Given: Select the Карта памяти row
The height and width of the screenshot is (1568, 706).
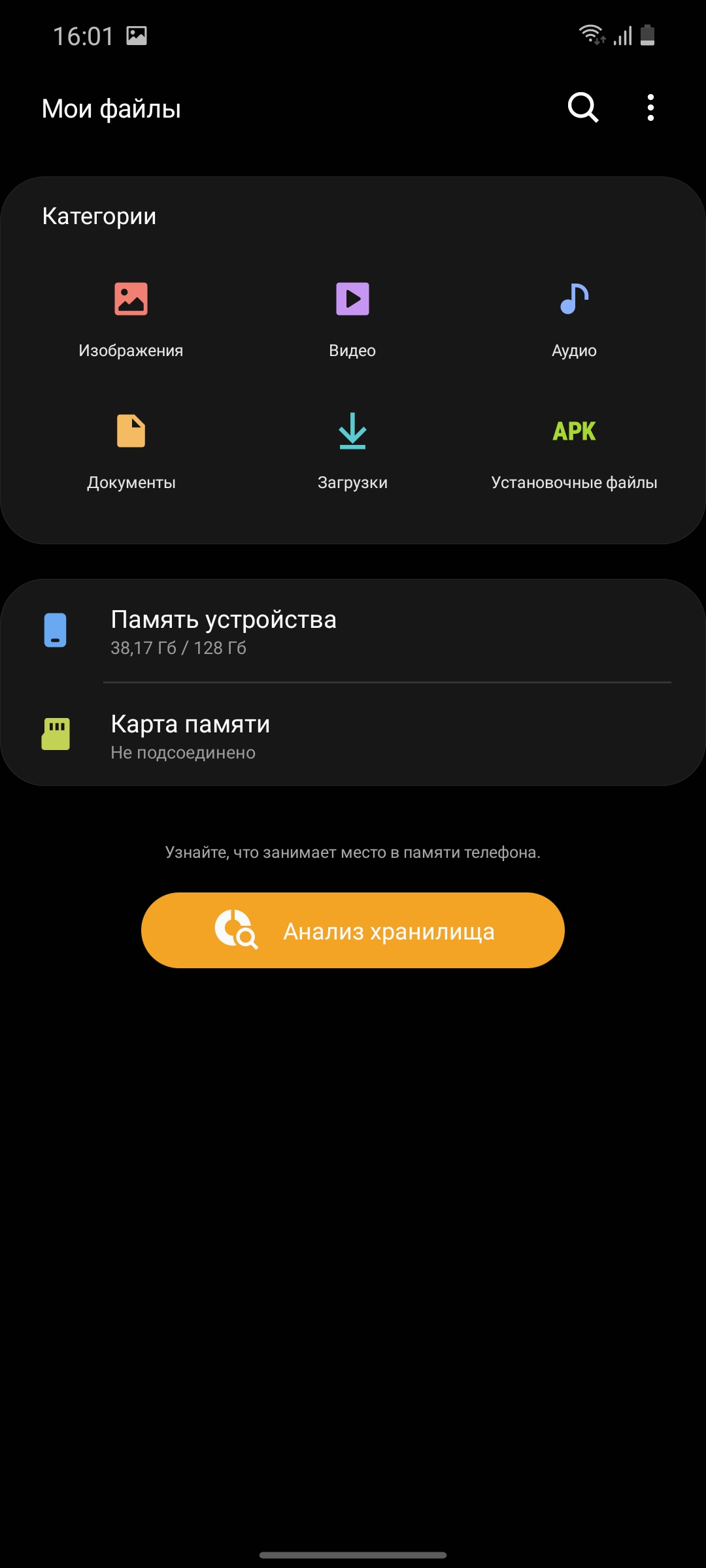Looking at the screenshot, I should tap(353, 736).
